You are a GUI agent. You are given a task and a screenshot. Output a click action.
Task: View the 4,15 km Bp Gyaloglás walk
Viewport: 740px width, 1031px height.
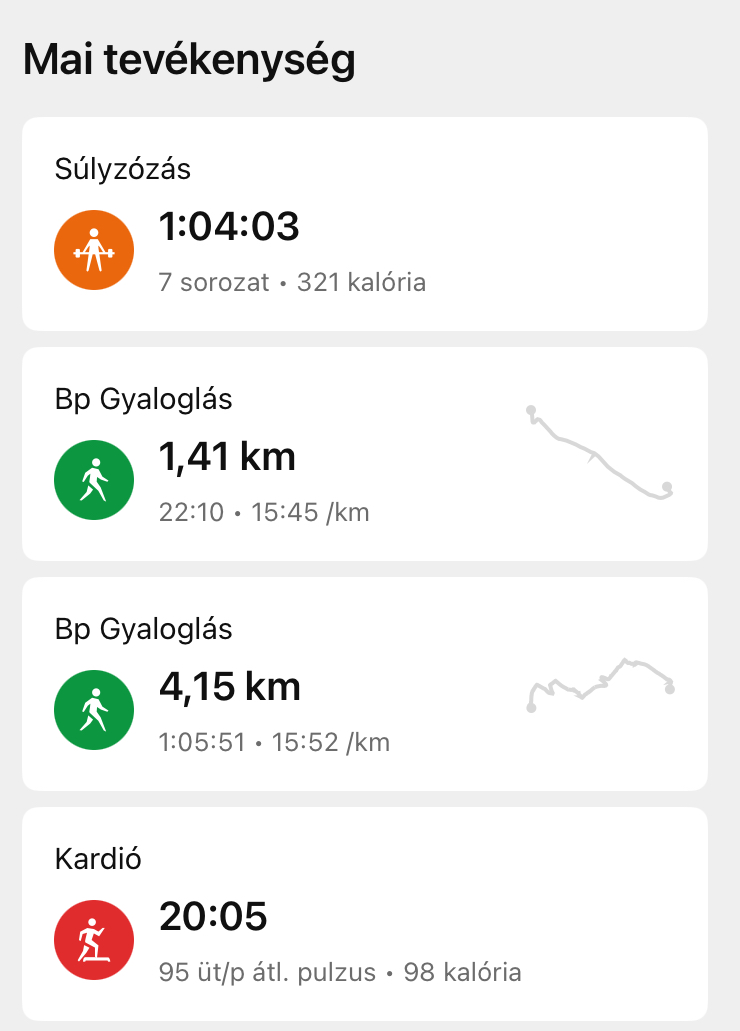(x=364, y=684)
